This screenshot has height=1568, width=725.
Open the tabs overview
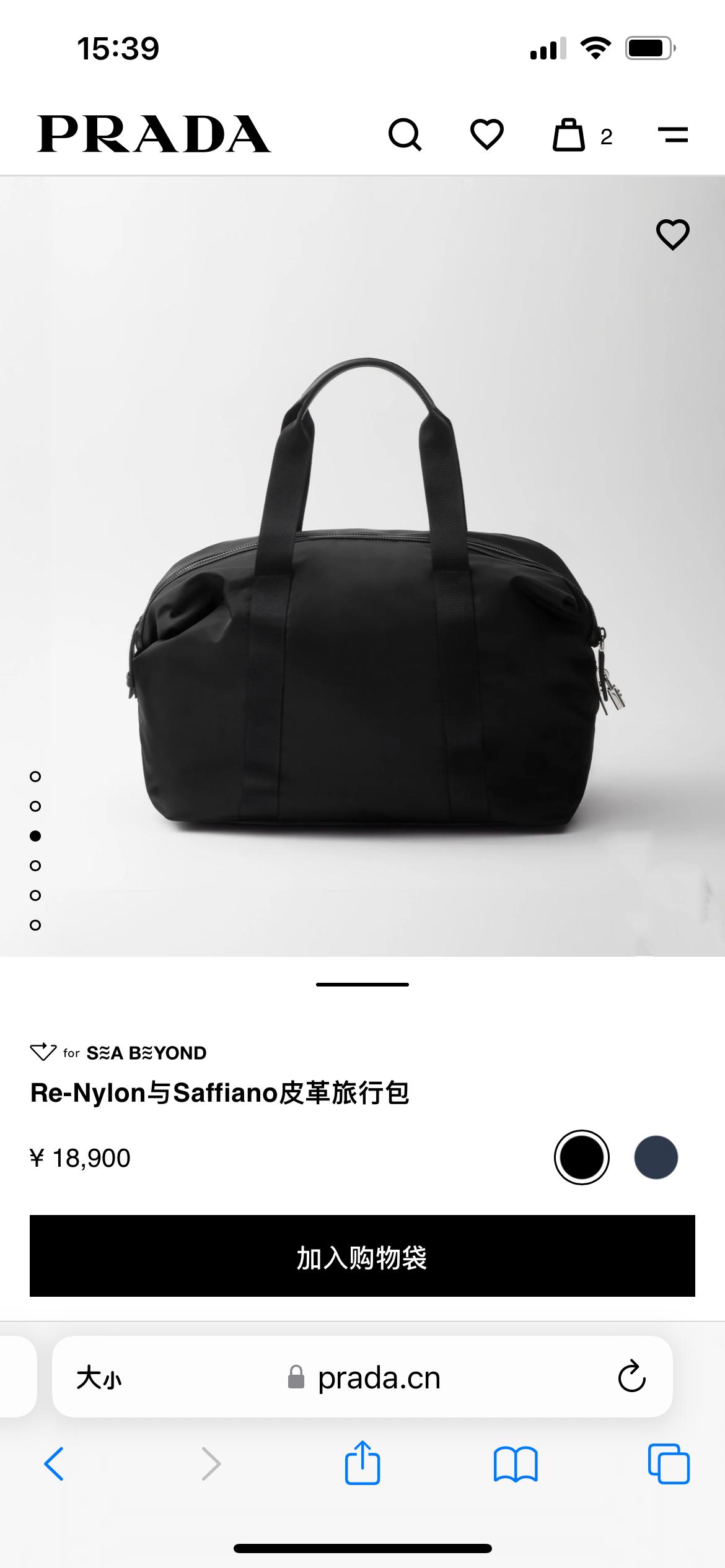(669, 1464)
